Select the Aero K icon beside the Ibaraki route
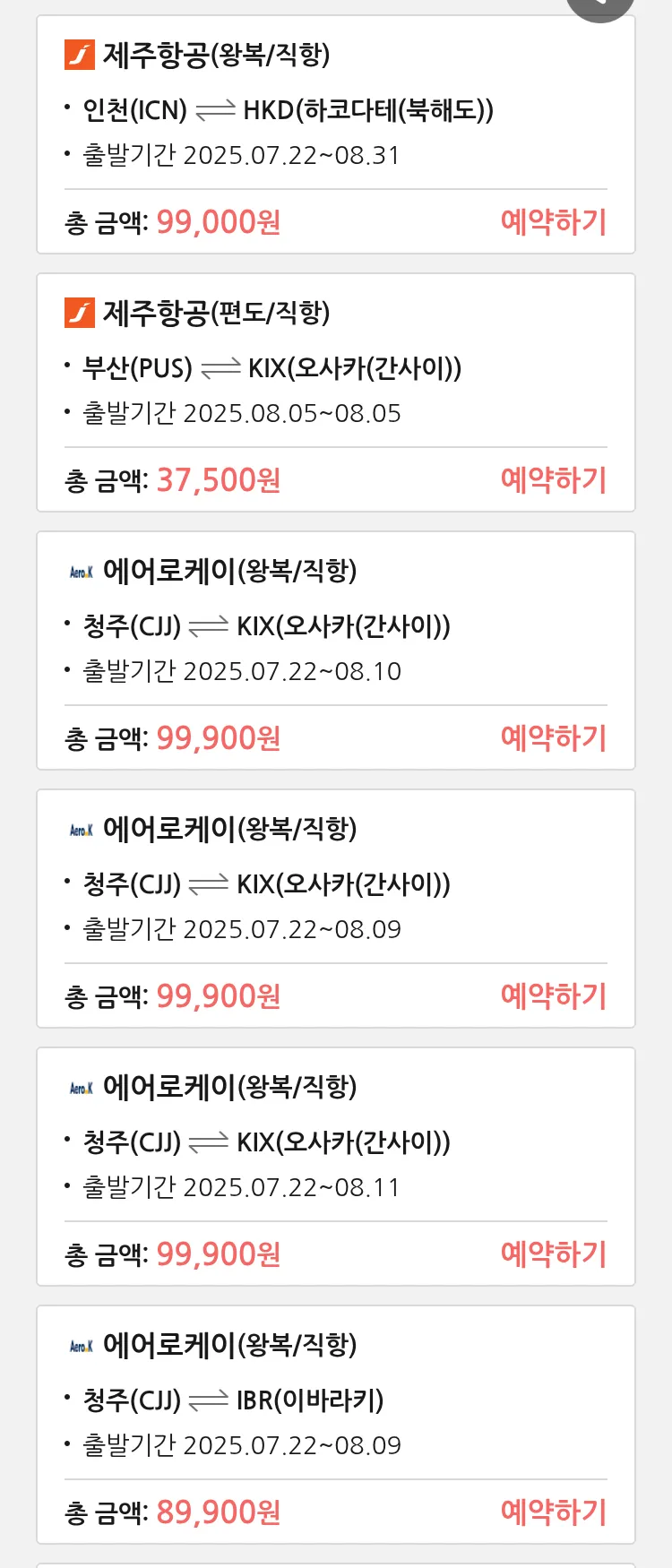 click(80, 1345)
